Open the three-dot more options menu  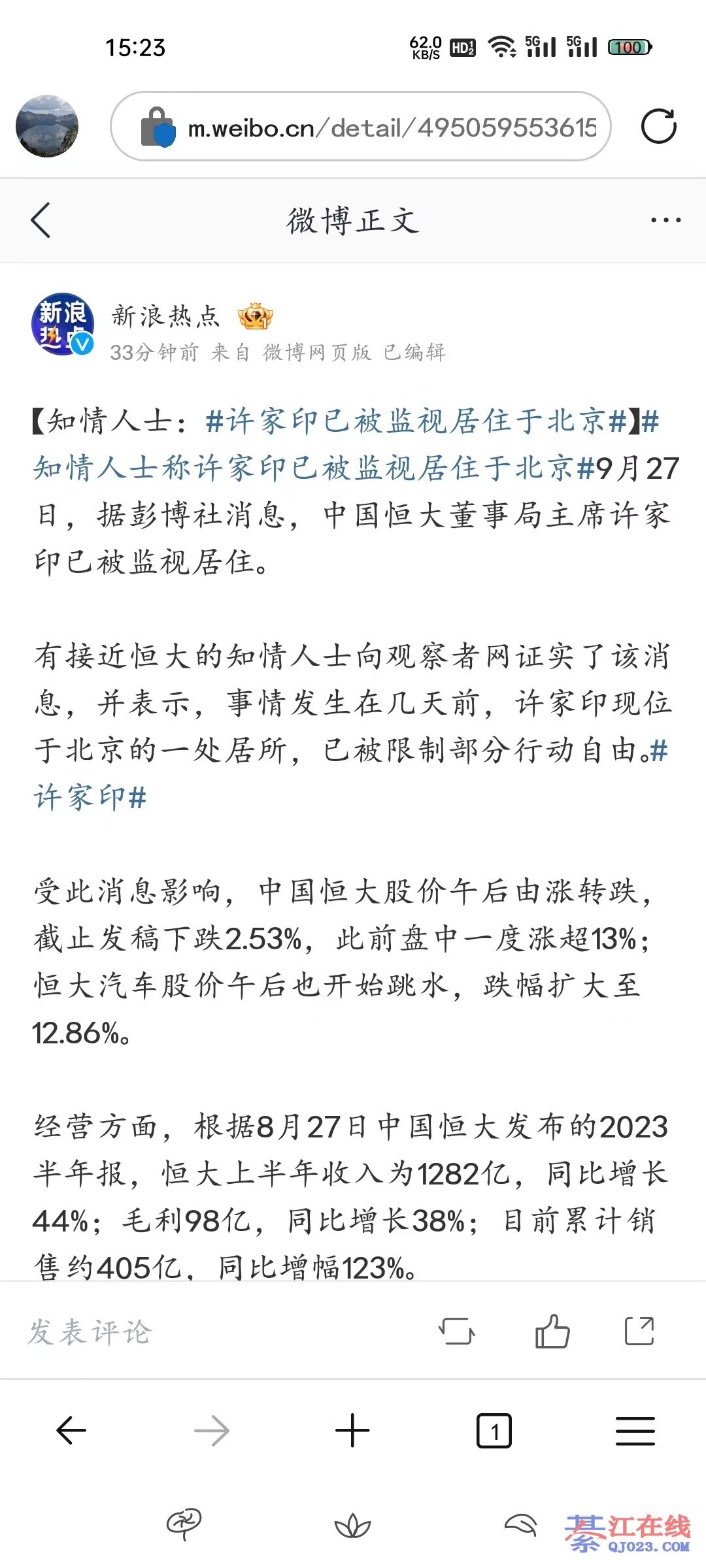pyautogui.click(x=665, y=220)
